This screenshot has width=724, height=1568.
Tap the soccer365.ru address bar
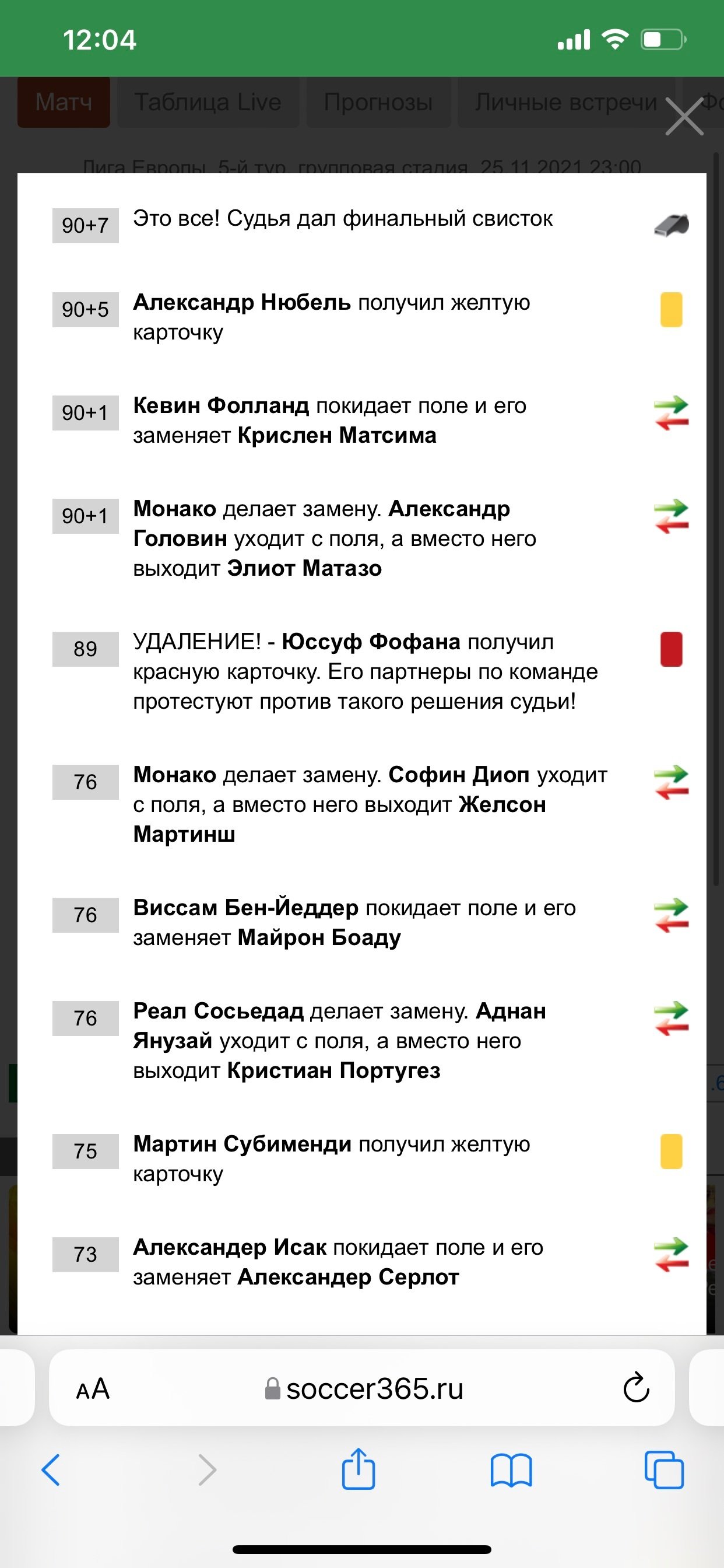pos(365,1389)
